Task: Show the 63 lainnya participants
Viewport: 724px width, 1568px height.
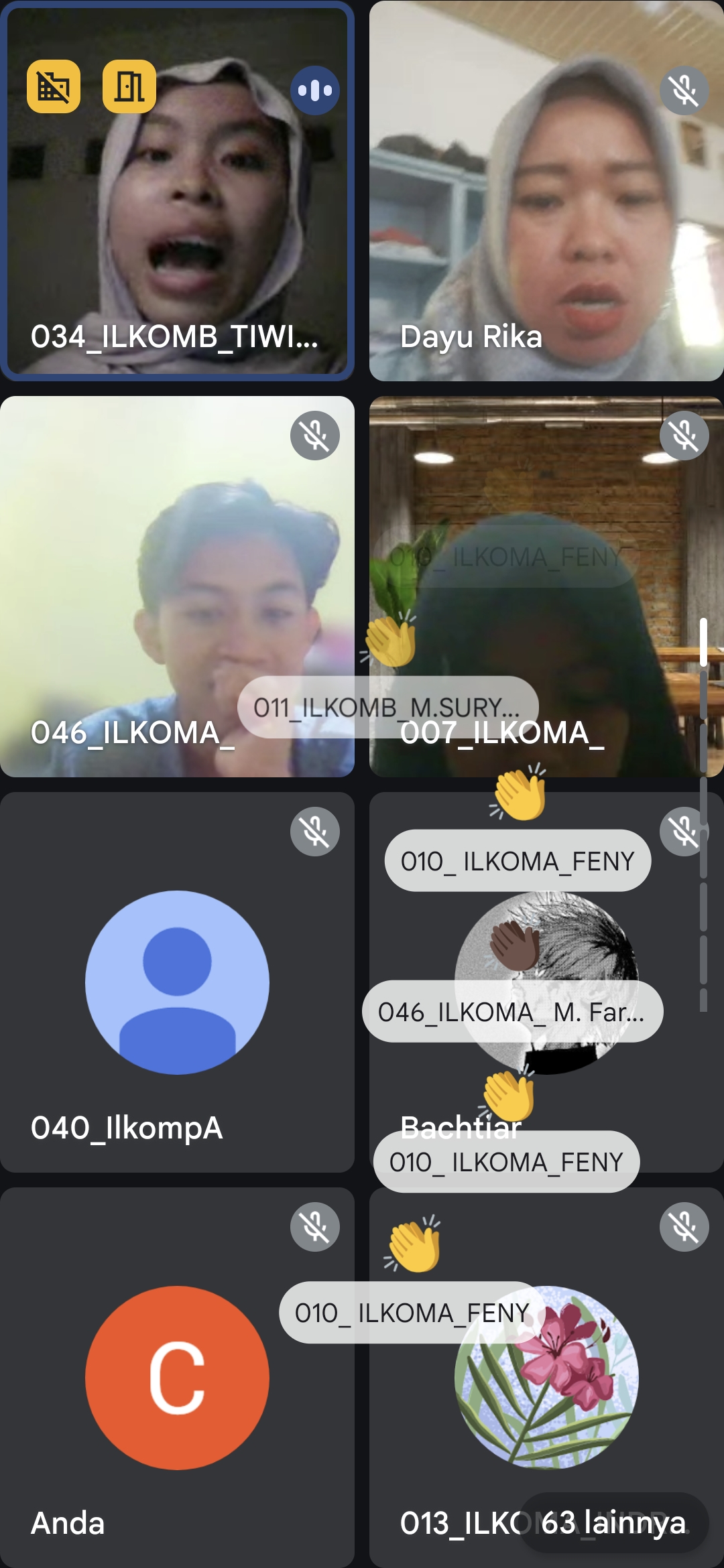Action: [x=613, y=1522]
